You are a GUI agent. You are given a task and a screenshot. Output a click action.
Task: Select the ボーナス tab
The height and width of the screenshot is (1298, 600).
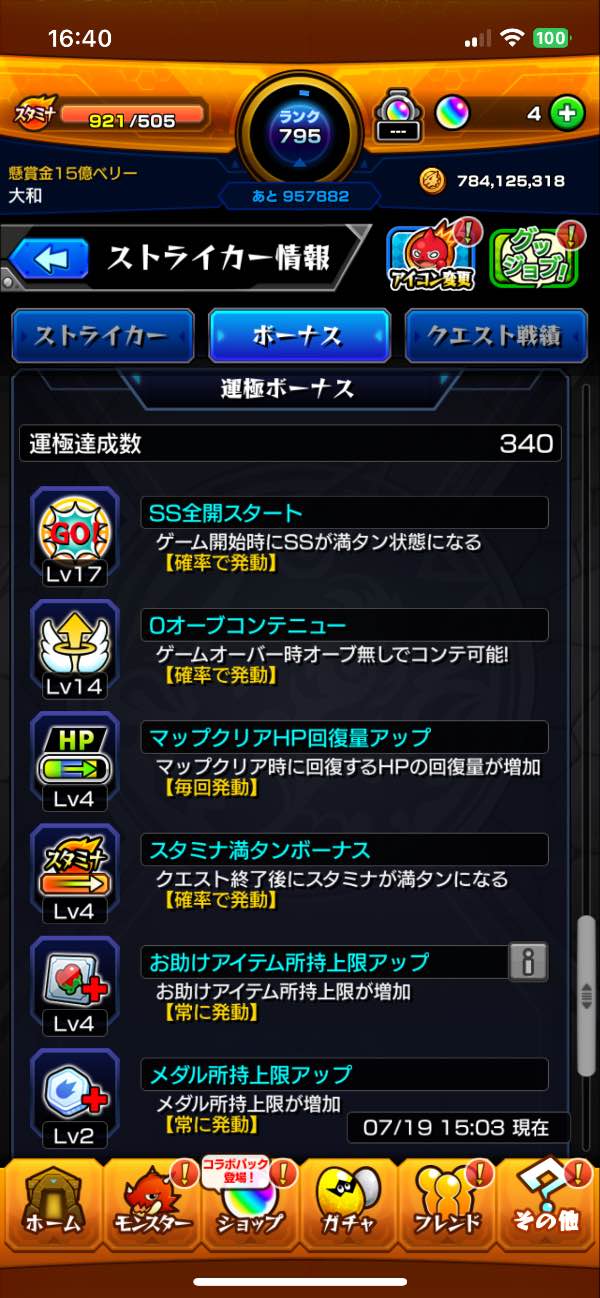(298, 336)
